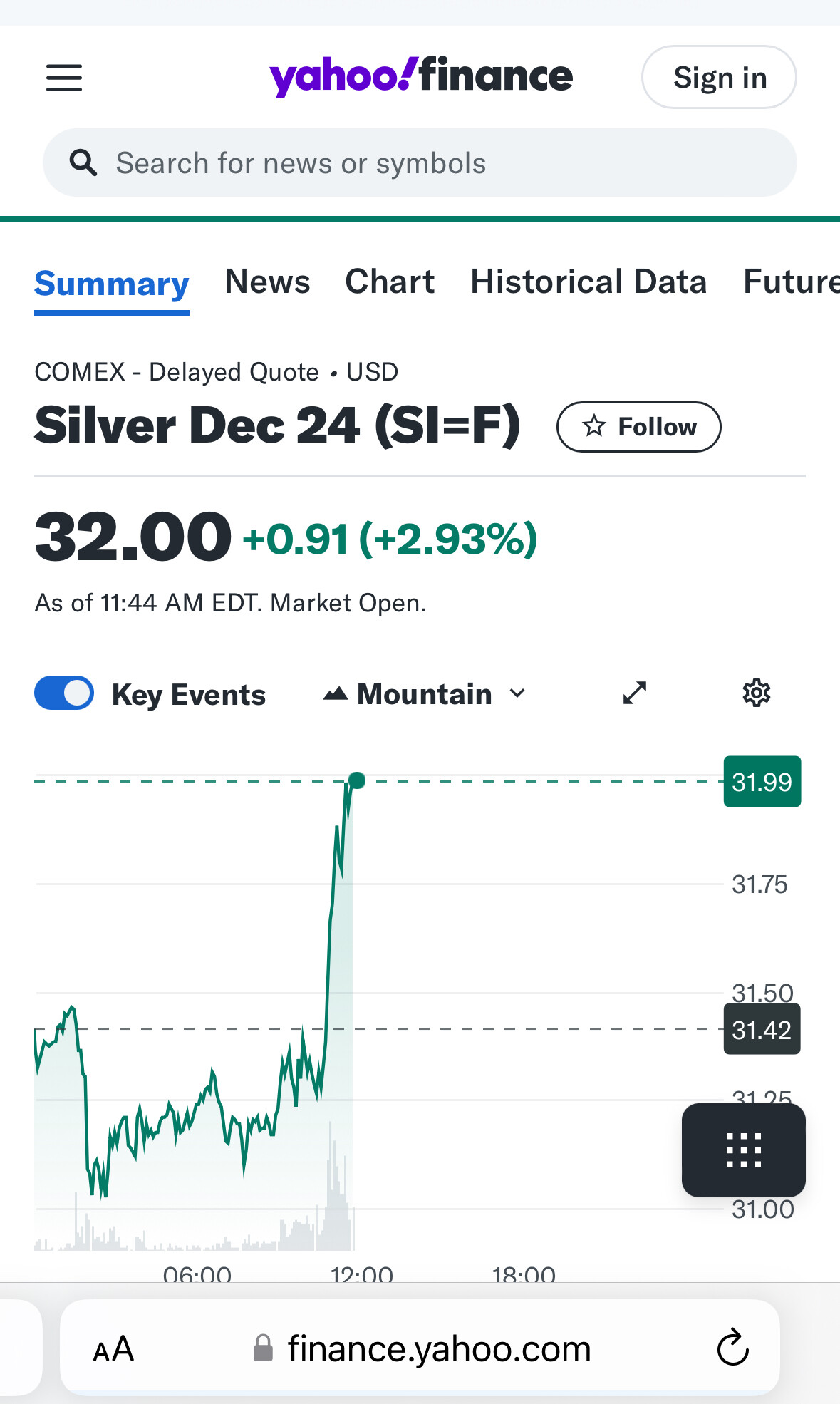
Task: Tap the search for news or symbols field
Action: coord(420,162)
